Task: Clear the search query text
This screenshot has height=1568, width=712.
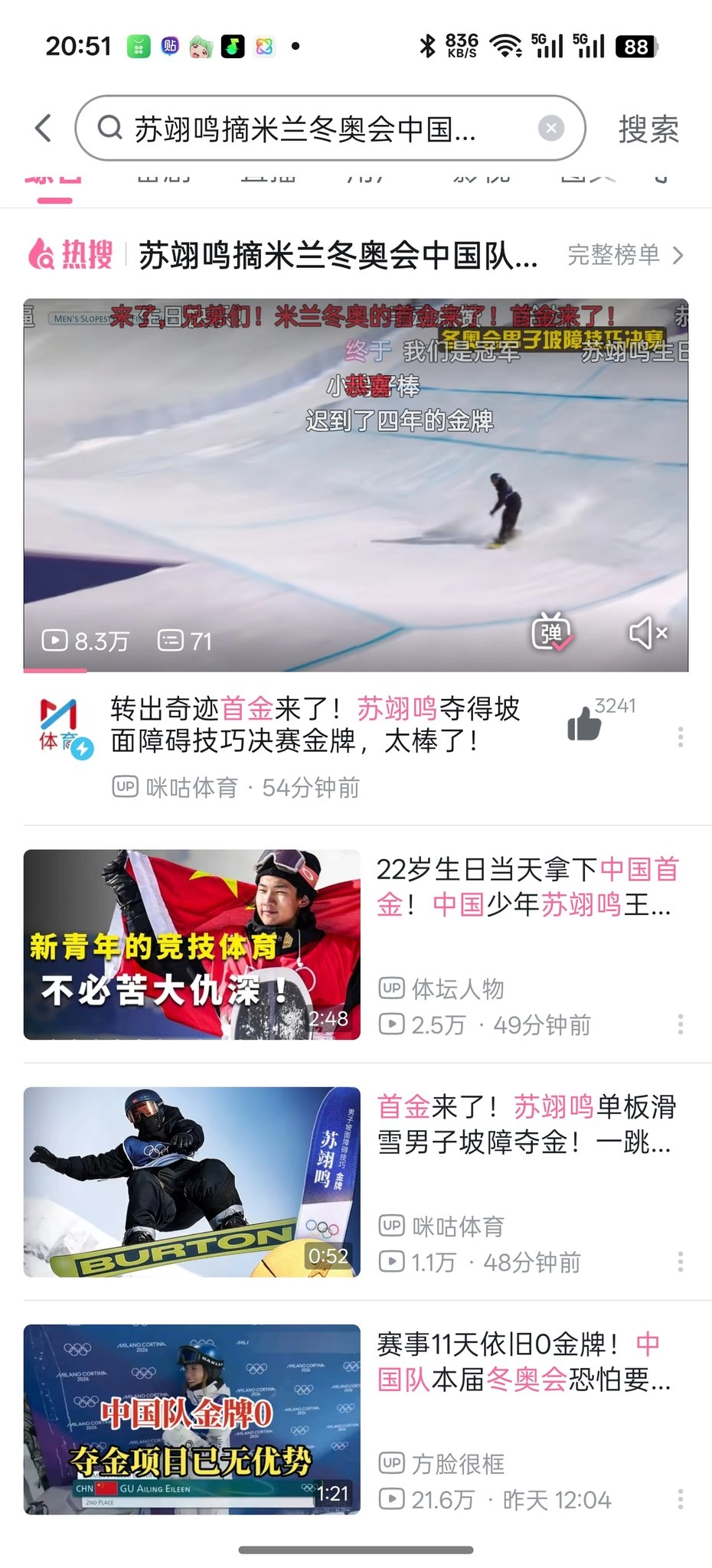Action: coord(550,129)
